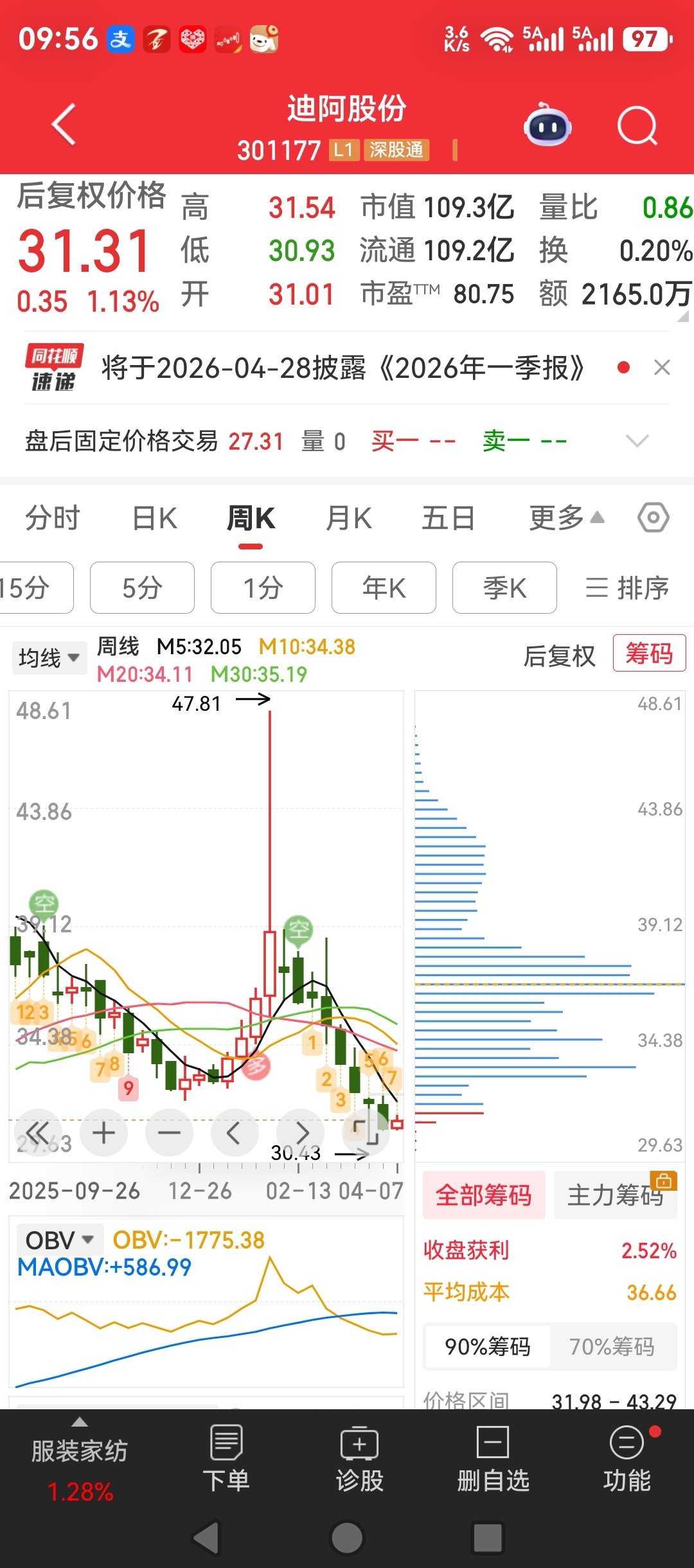694x1568 pixels.
Task: Go back using the top-left arrow
Action: pos(64,124)
